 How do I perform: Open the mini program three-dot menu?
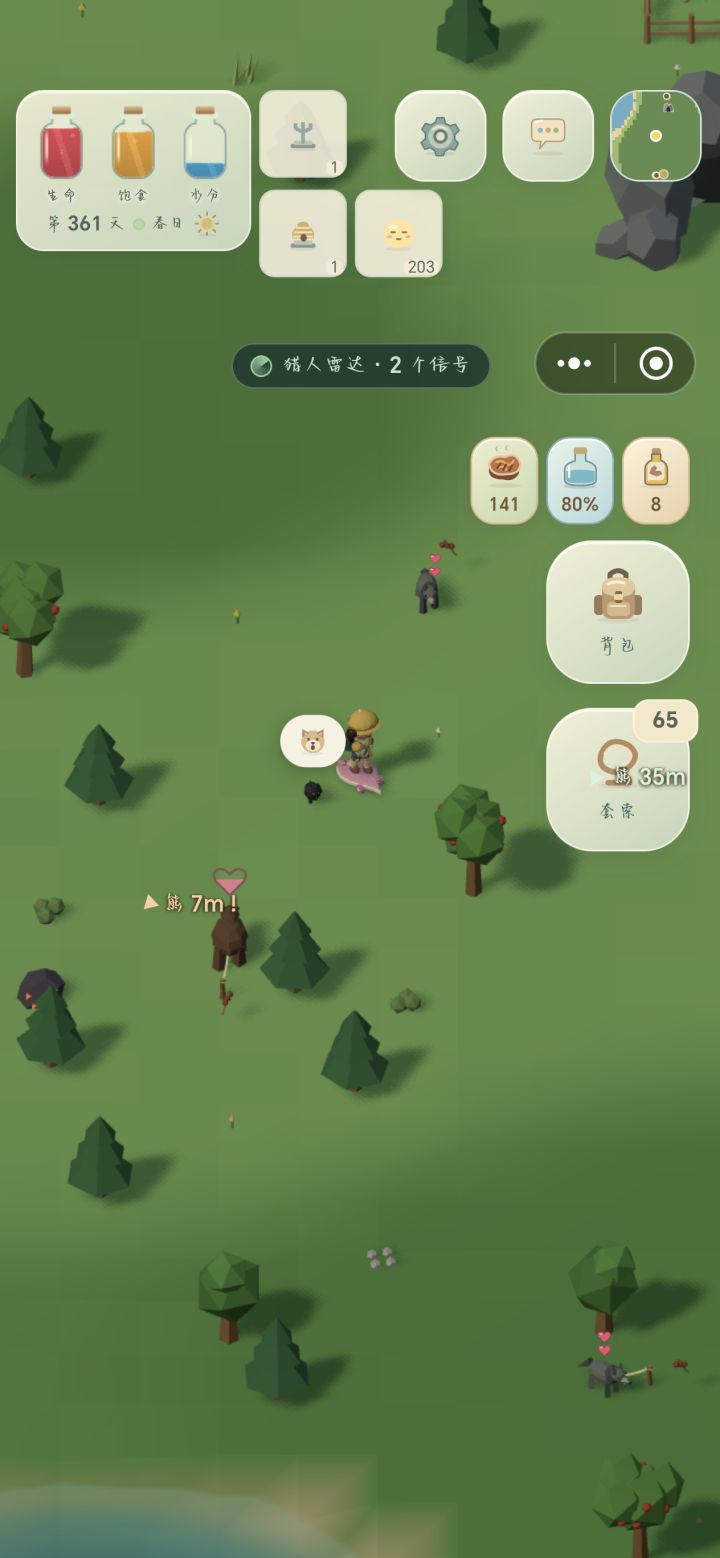pyautogui.click(x=574, y=363)
